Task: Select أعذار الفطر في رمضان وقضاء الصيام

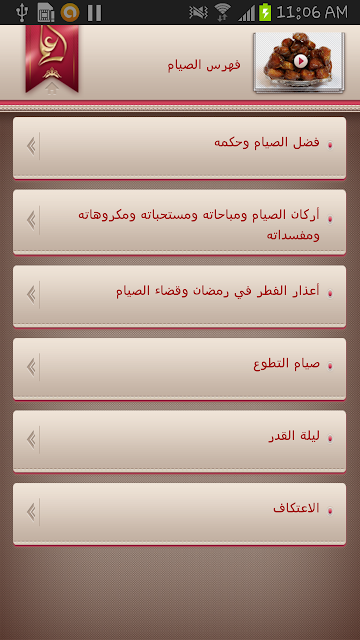Action: [x=180, y=297]
